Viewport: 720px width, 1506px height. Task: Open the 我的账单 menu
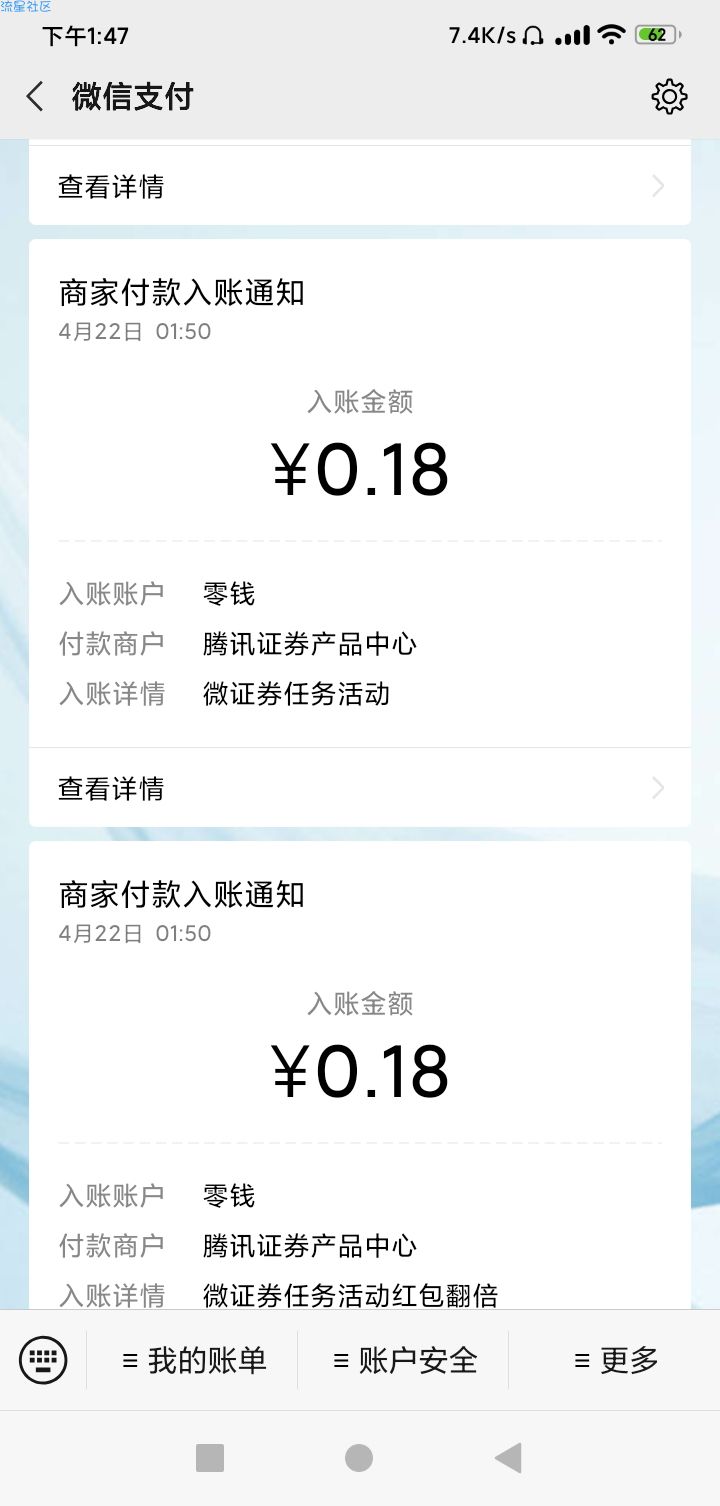click(193, 1360)
